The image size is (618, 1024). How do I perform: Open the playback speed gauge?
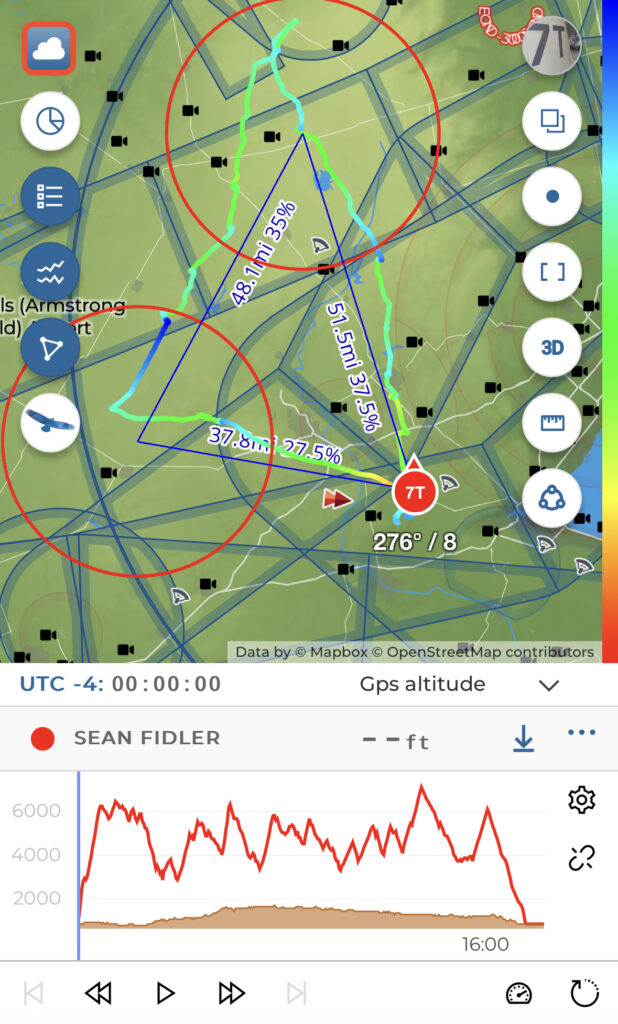(519, 993)
